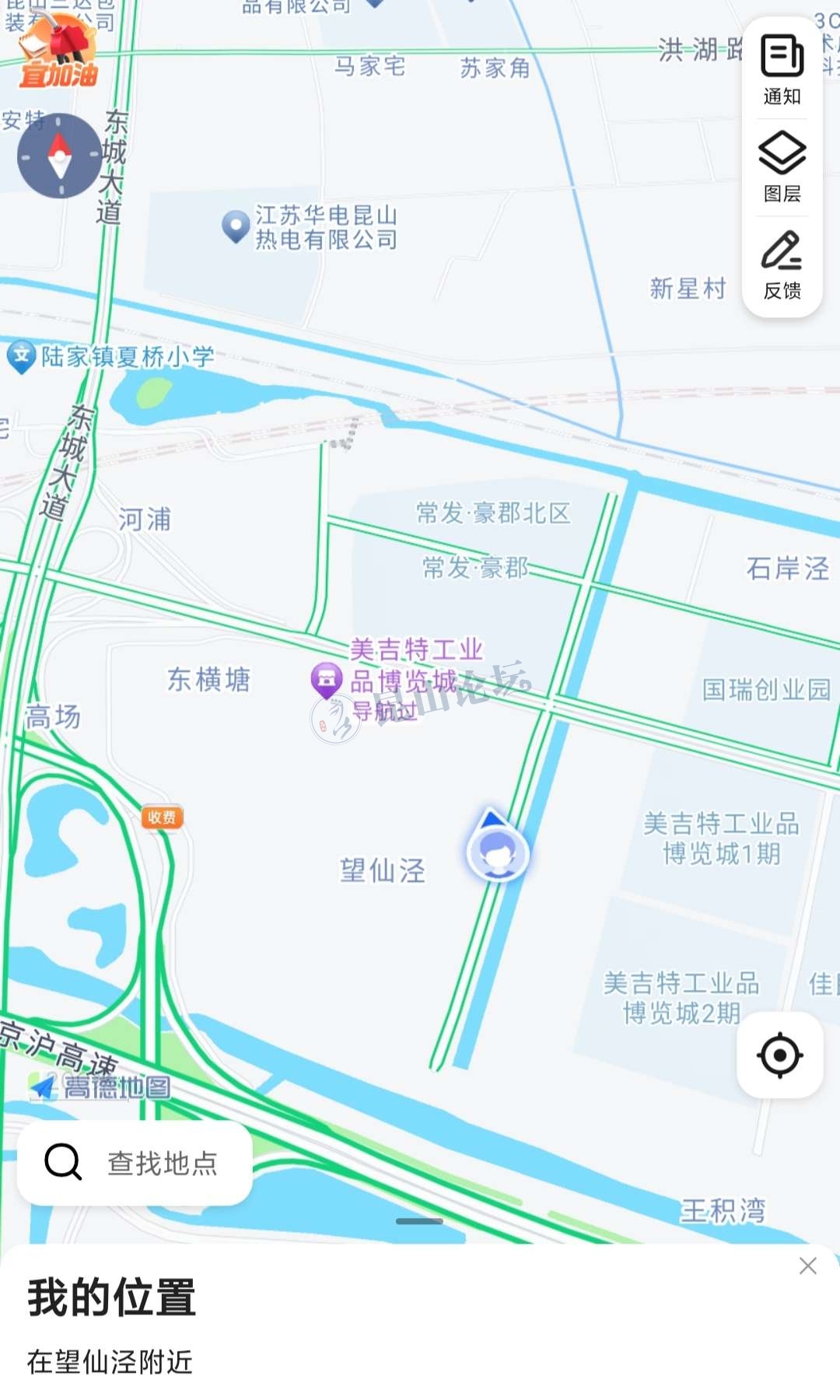Select the 陆家镇夏桥小学 school marker
Viewport: 840px width, 1400px height.
21,356
